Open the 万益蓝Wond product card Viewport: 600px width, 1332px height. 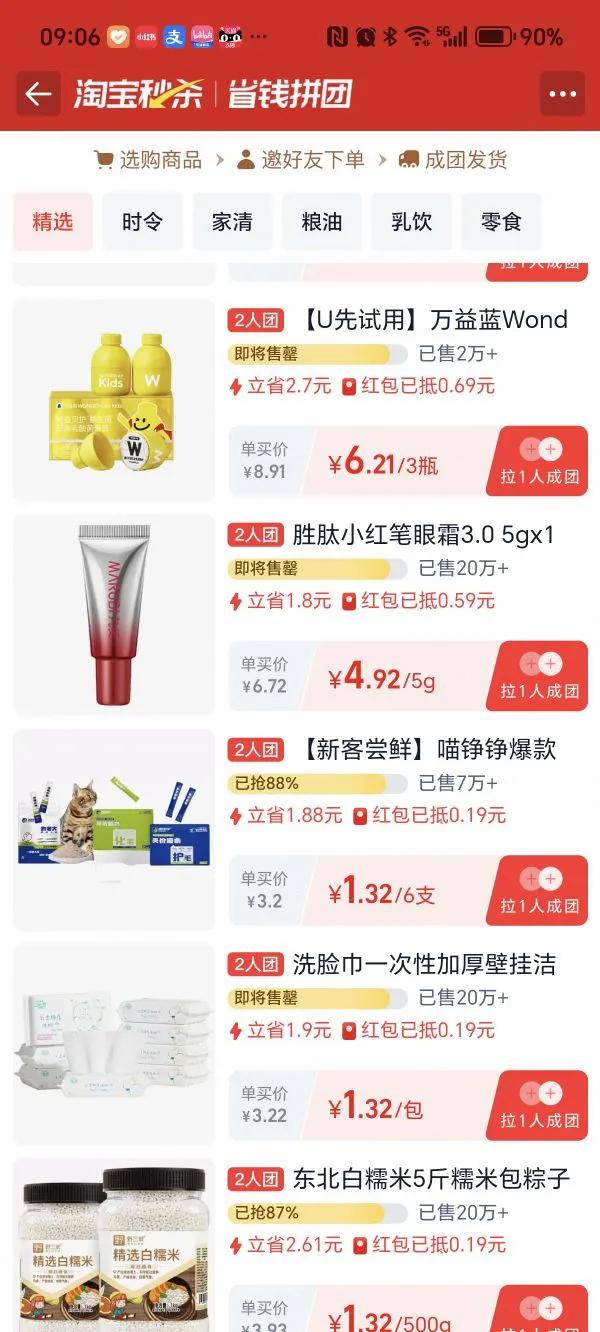coord(432,320)
